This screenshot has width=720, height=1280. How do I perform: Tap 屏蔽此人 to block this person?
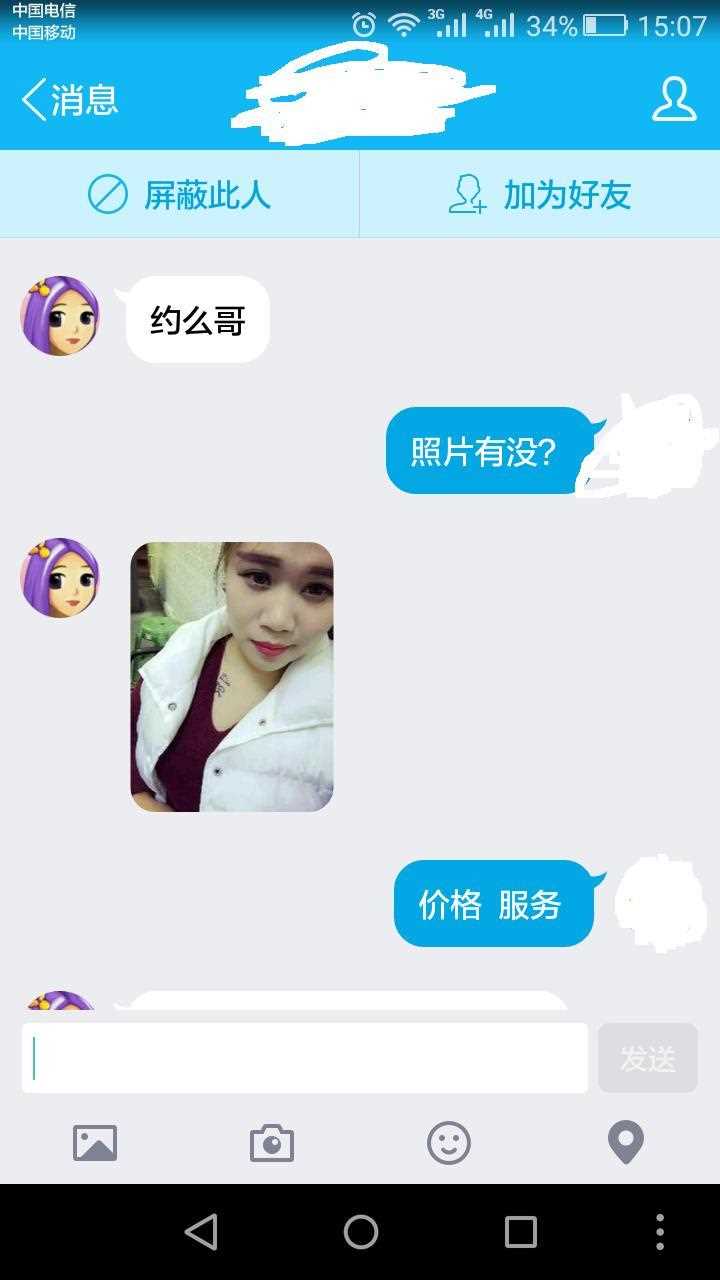[x=180, y=195]
